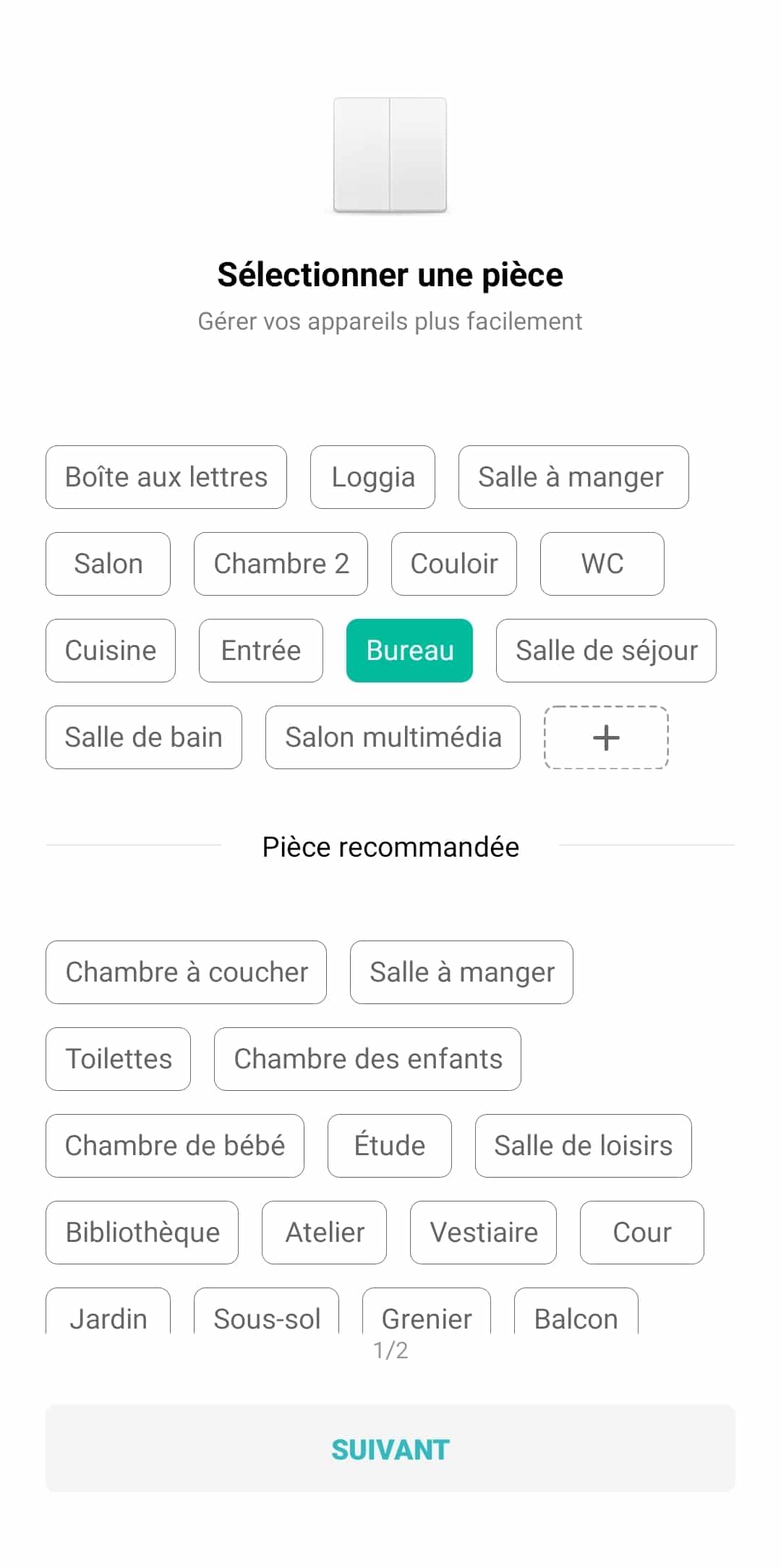781x1568 pixels.
Task: Choose recommended Toilettes room
Action: coord(118,1059)
